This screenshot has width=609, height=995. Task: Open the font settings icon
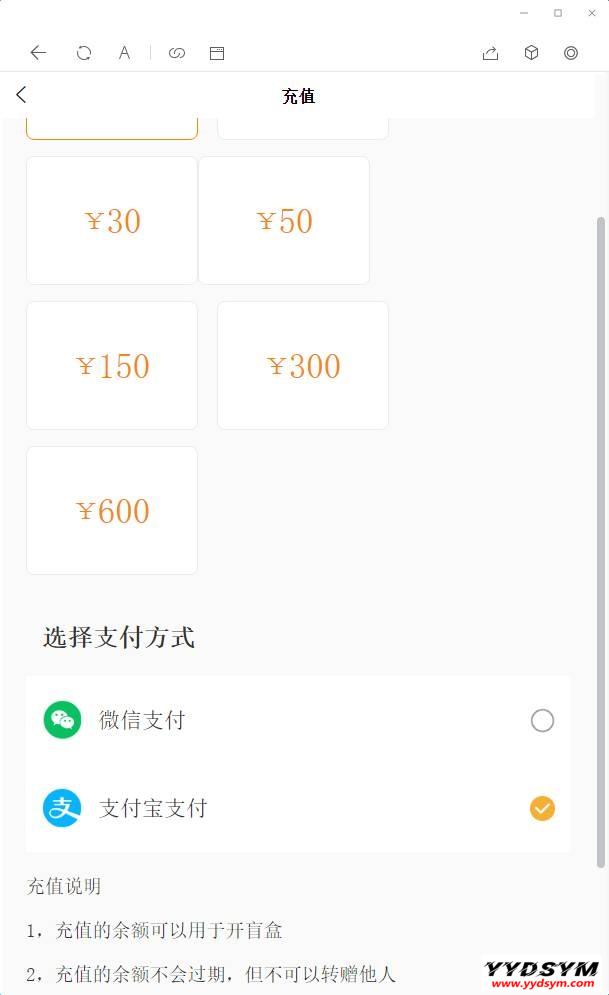tap(124, 53)
